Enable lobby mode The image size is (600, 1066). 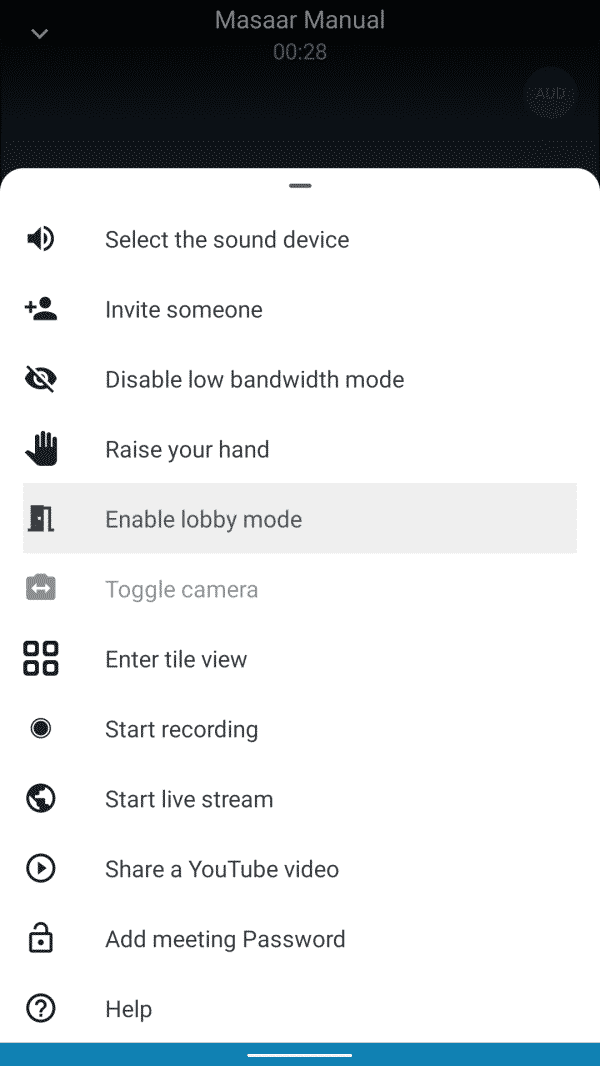300,519
